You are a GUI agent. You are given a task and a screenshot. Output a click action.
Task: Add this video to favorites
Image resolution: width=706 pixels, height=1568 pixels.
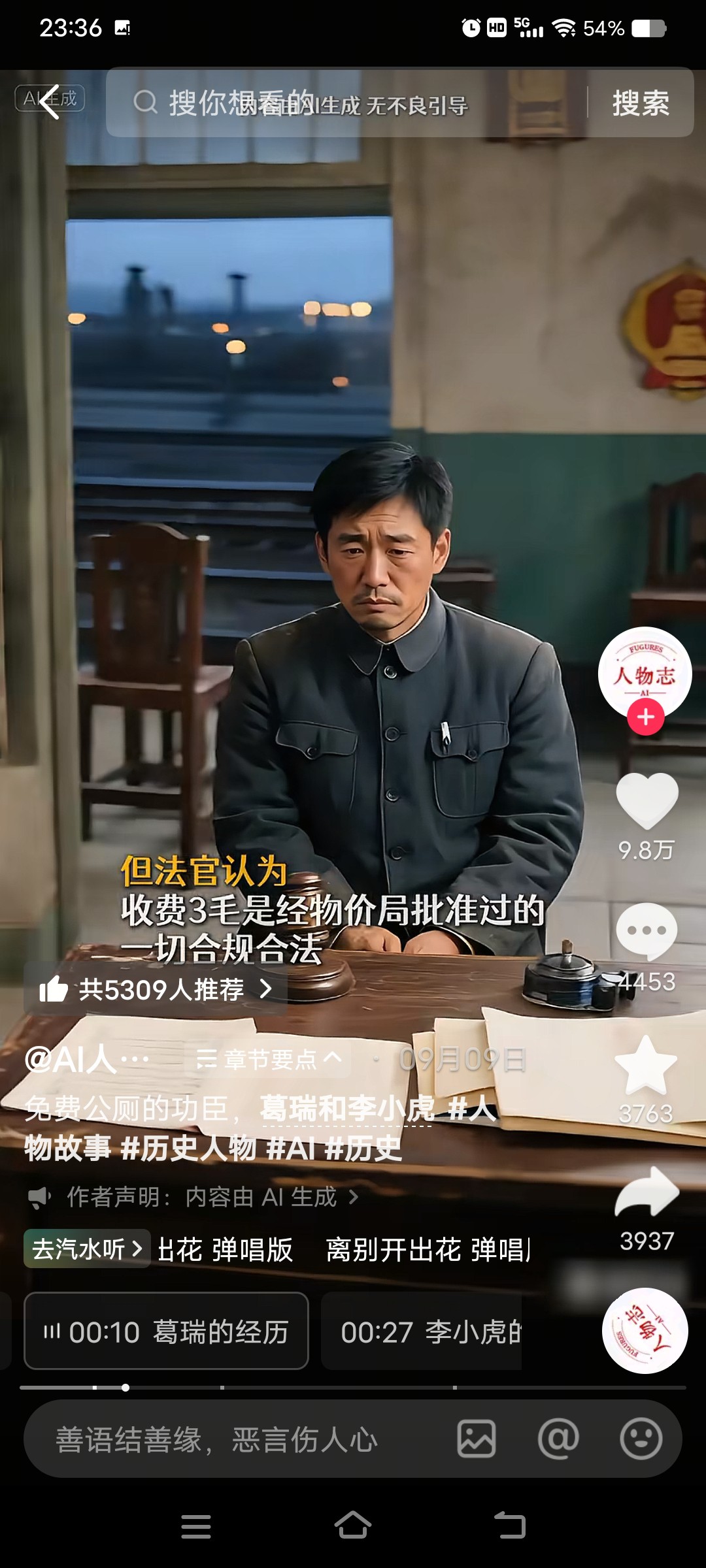point(646,1066)
